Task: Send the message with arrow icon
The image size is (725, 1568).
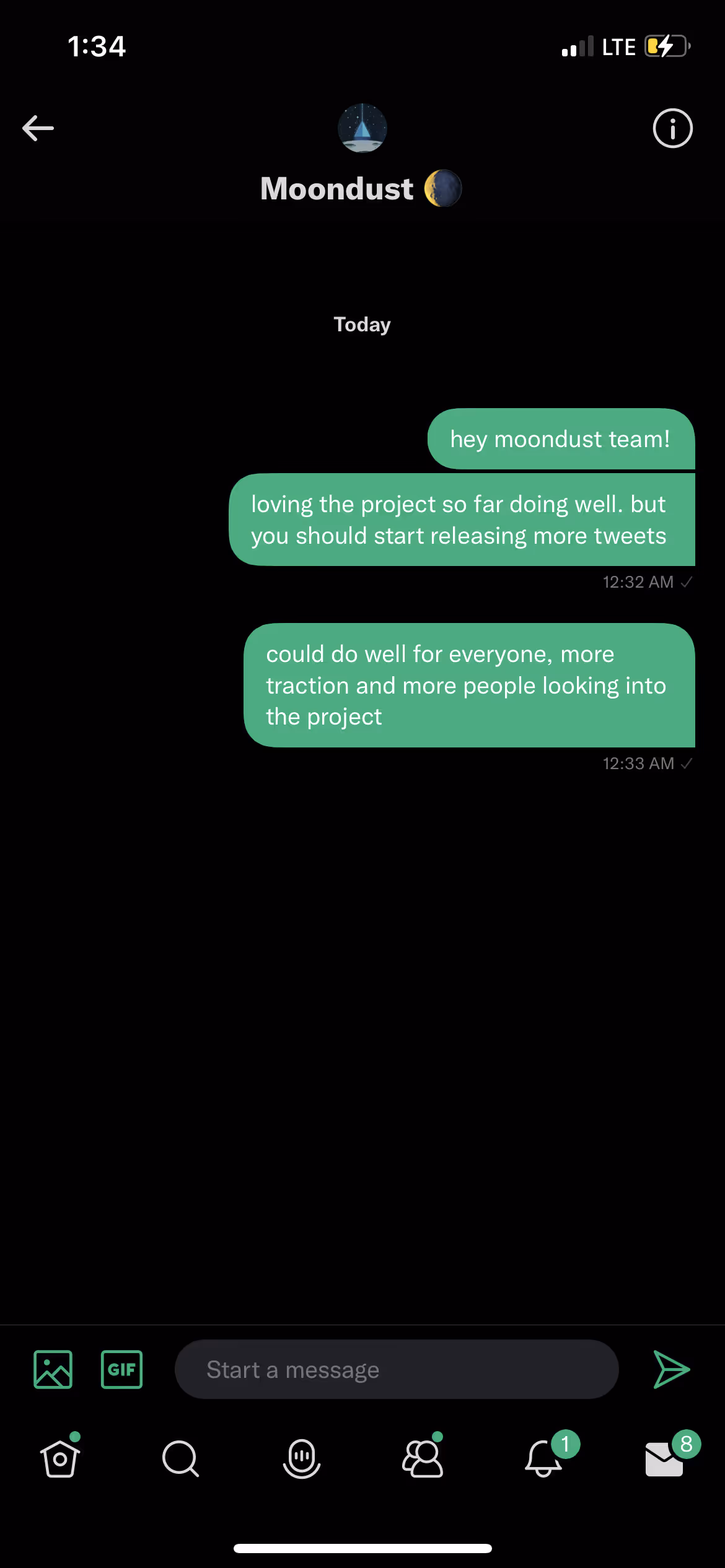Action: 672,1369
